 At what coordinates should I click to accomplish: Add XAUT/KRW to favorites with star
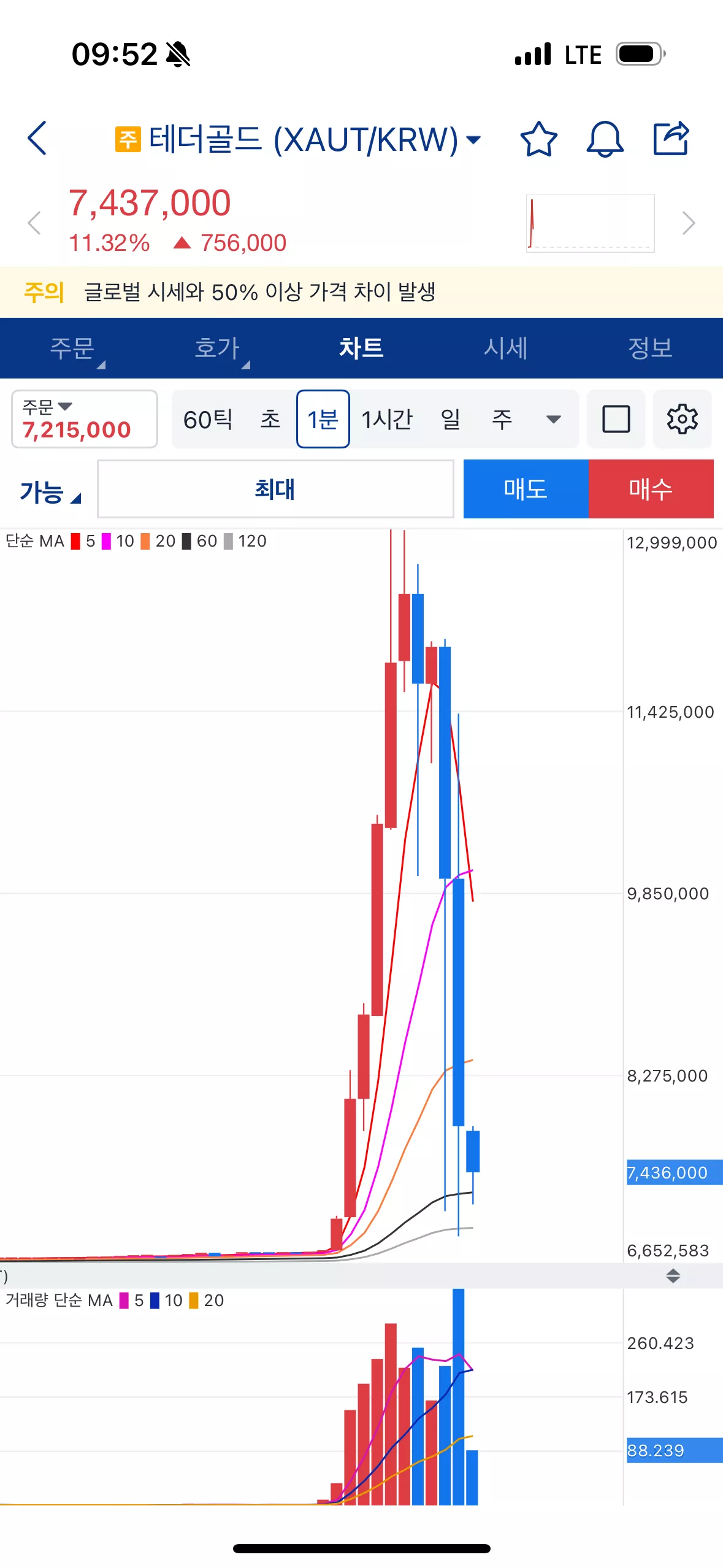(538, 139)
